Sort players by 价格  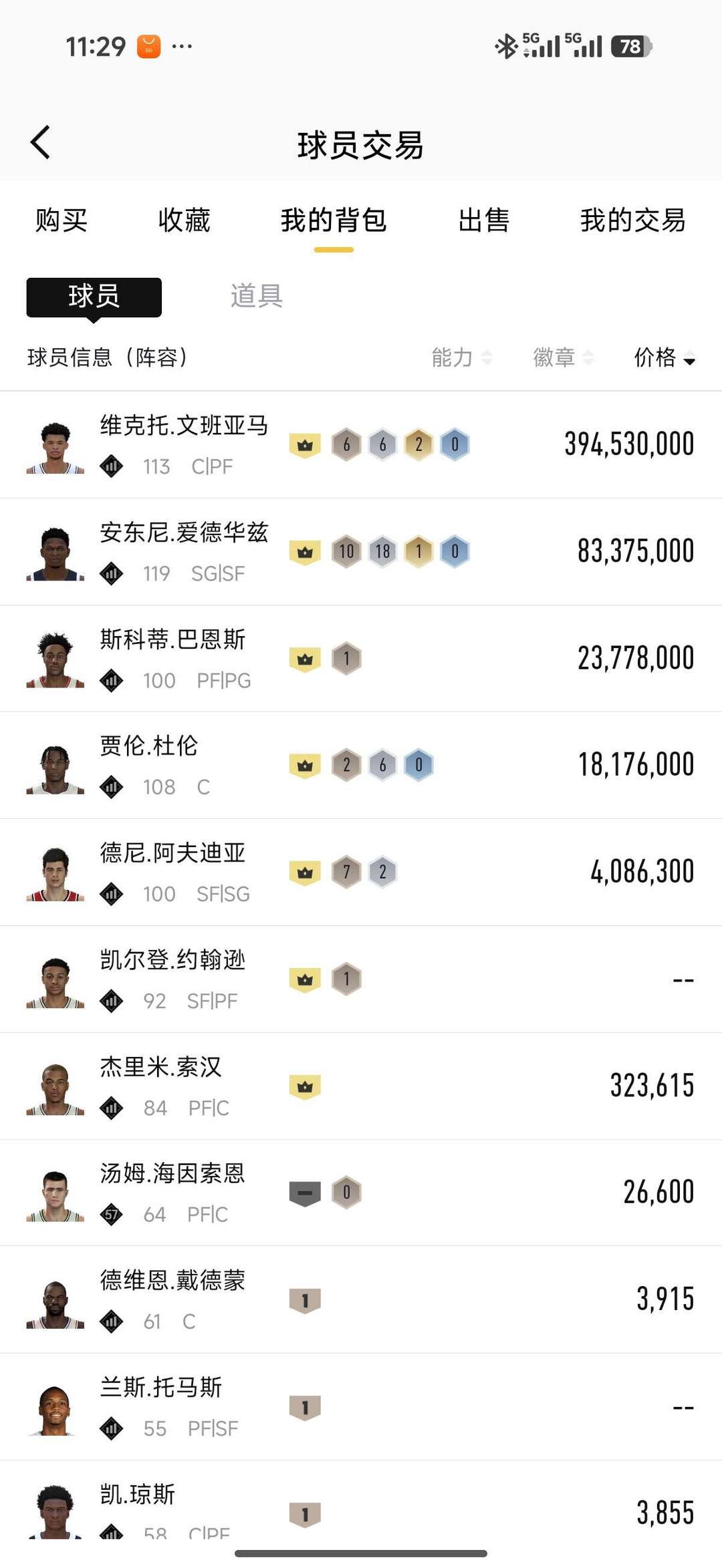click(x=664, y=357)
